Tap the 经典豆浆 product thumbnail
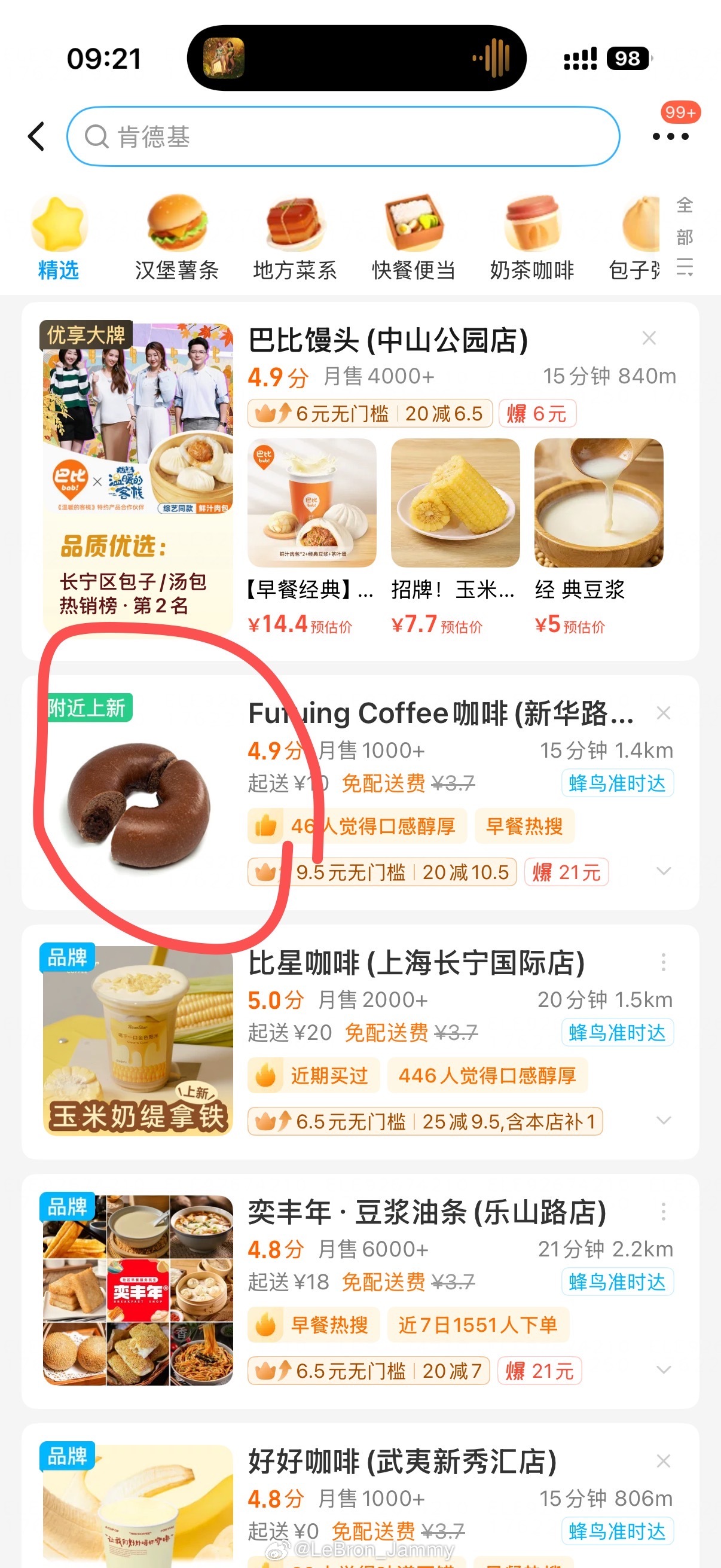721x1568 pixels. [598, 503]
